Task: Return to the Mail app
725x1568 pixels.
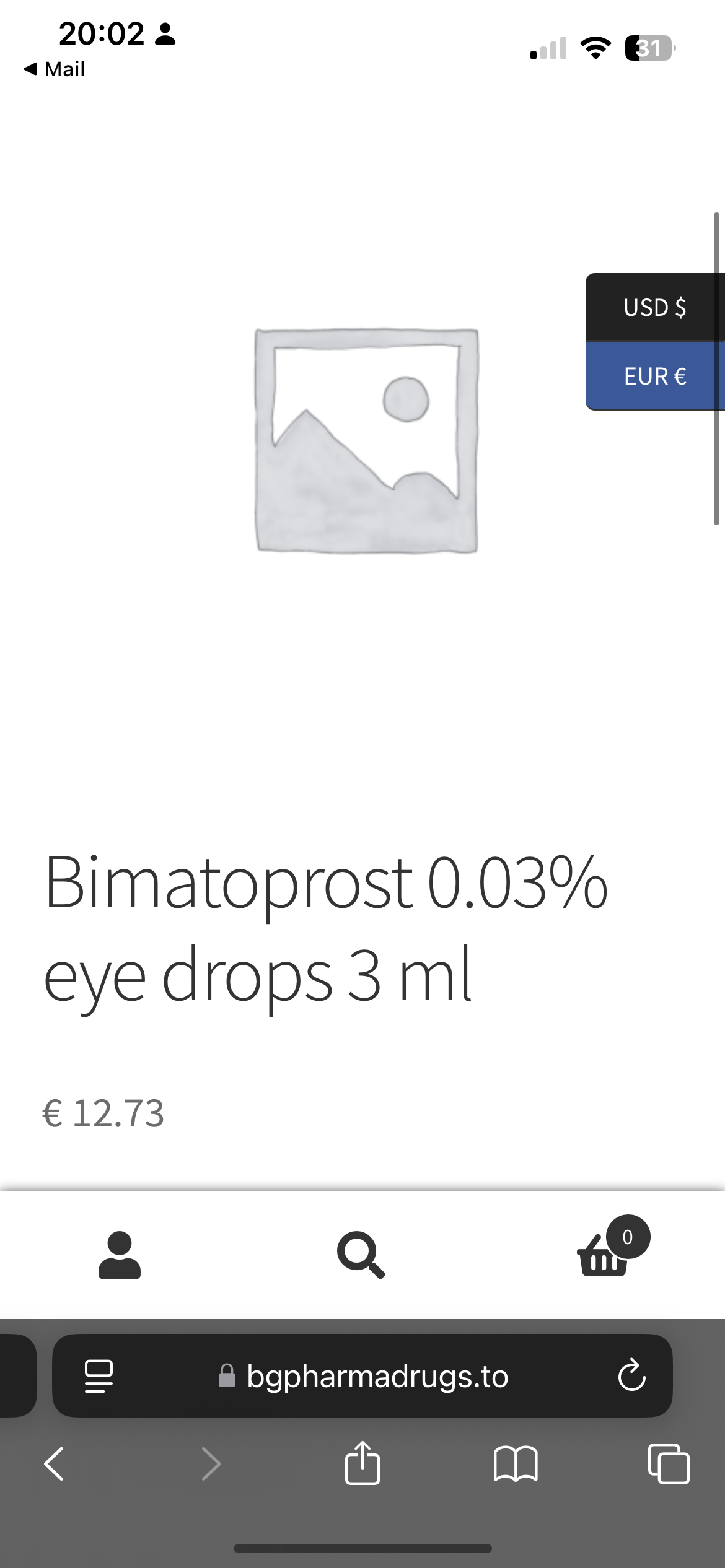Action: (x=55, y=69)
